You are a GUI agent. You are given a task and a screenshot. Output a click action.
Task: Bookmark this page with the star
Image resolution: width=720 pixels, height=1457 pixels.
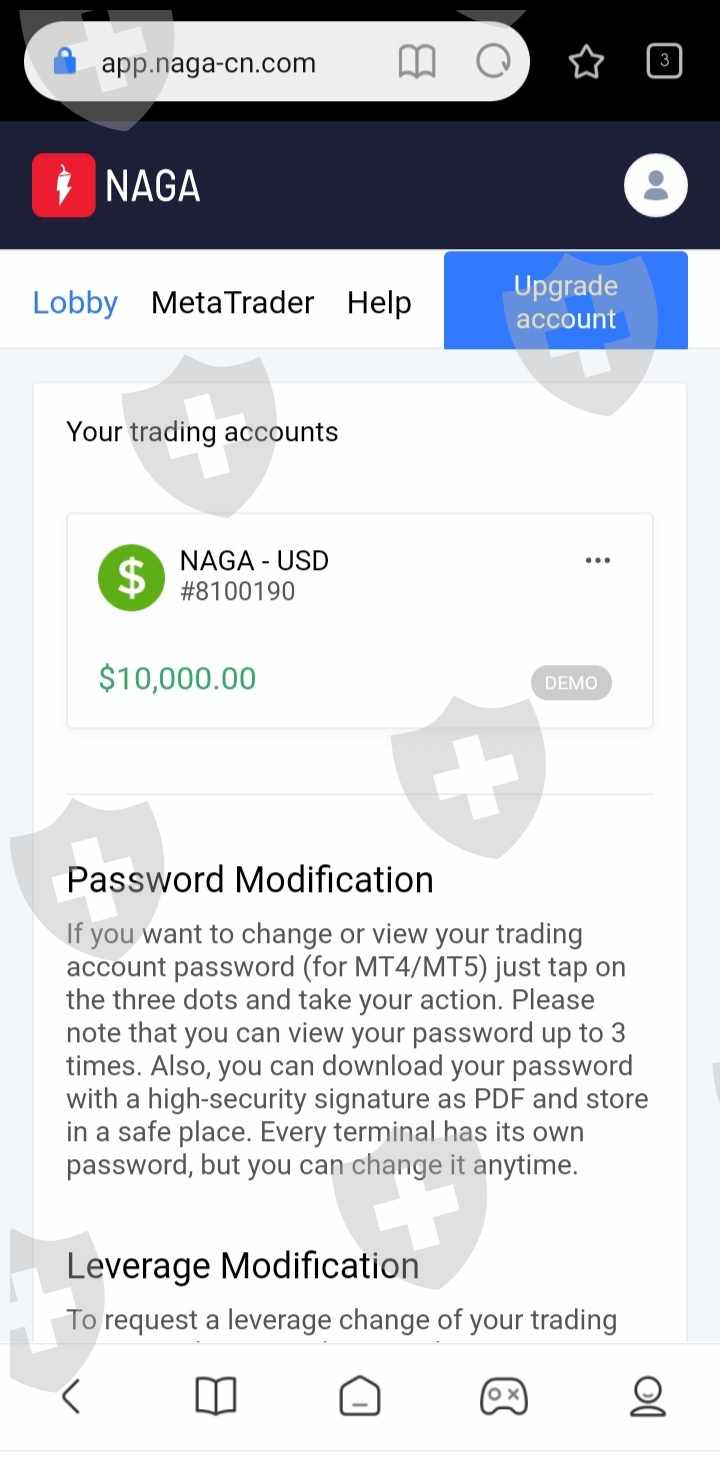[586, 62]
